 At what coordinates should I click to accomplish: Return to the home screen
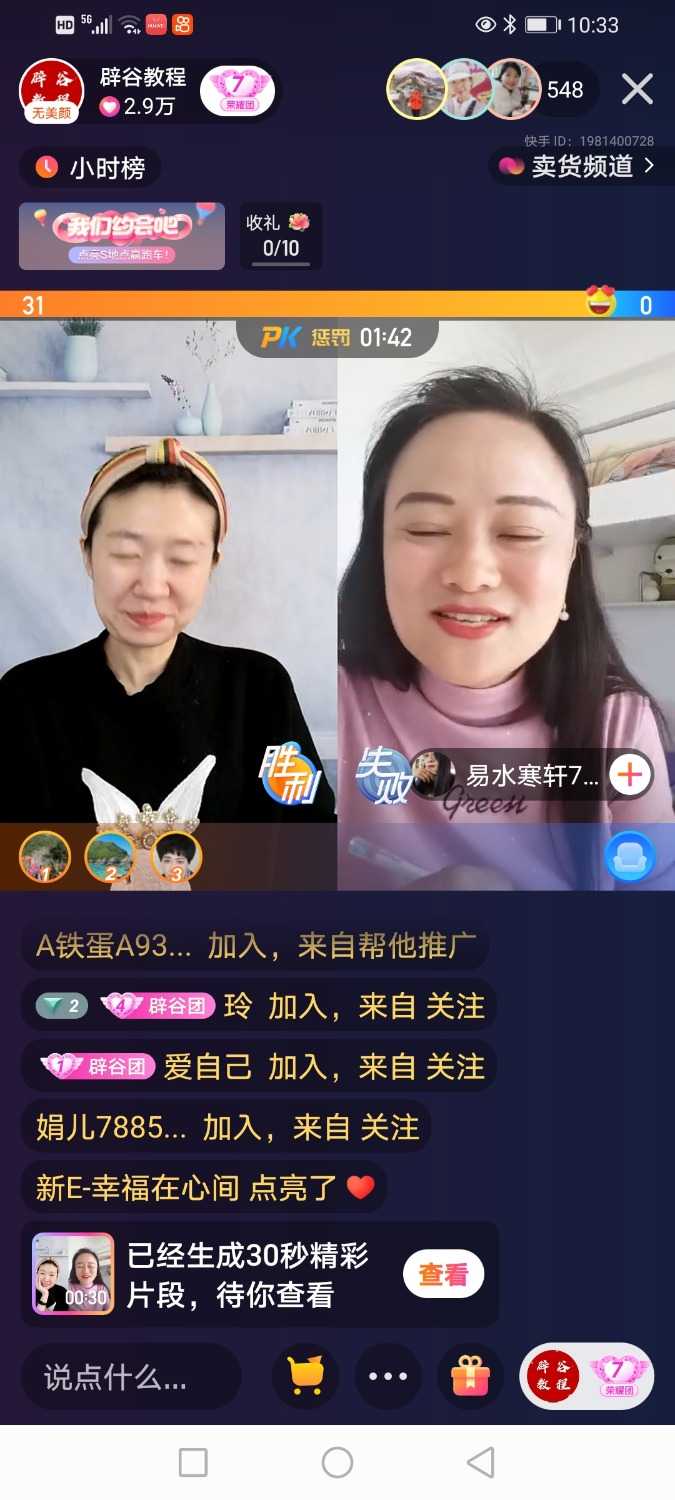click(x=337, y=1463)
